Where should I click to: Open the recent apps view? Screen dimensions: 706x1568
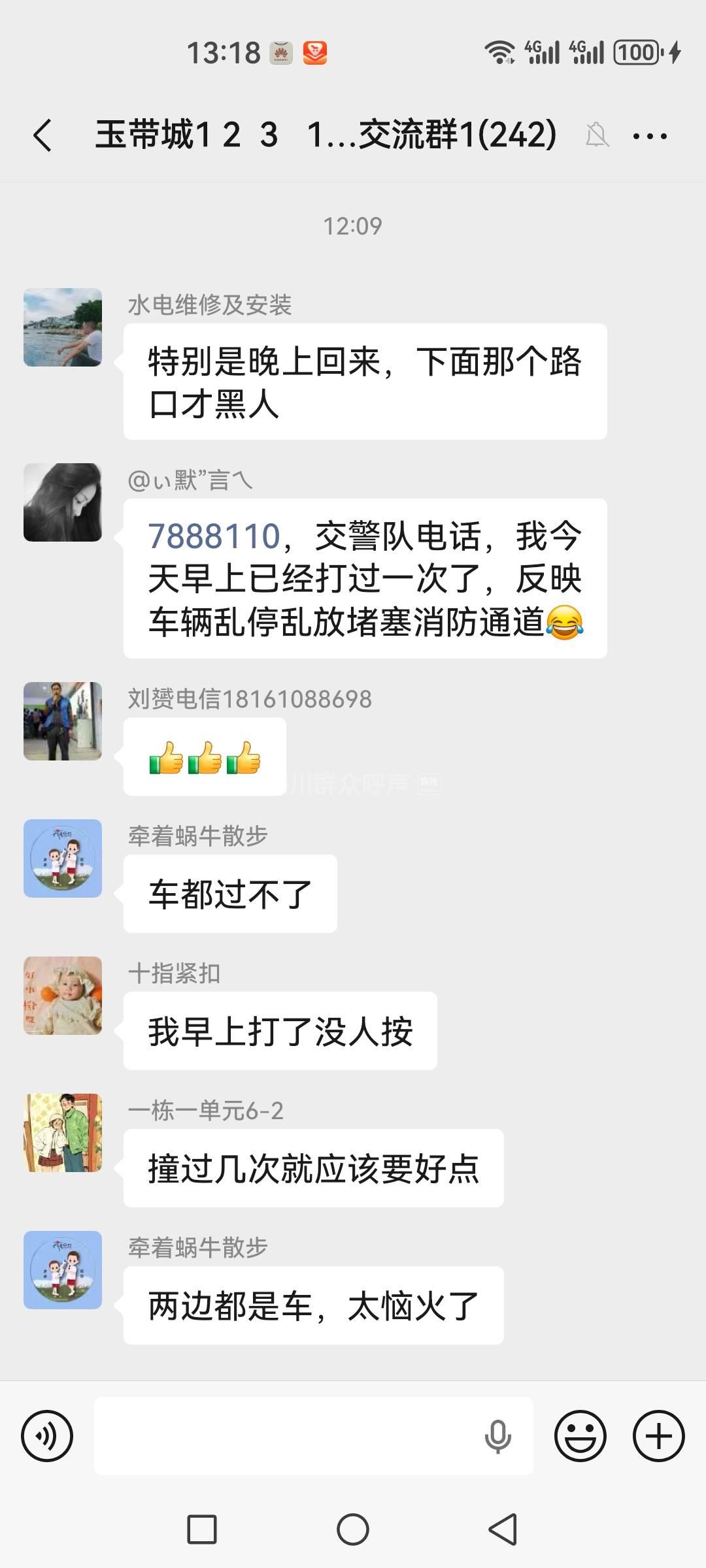click(x=202, y=1529)
